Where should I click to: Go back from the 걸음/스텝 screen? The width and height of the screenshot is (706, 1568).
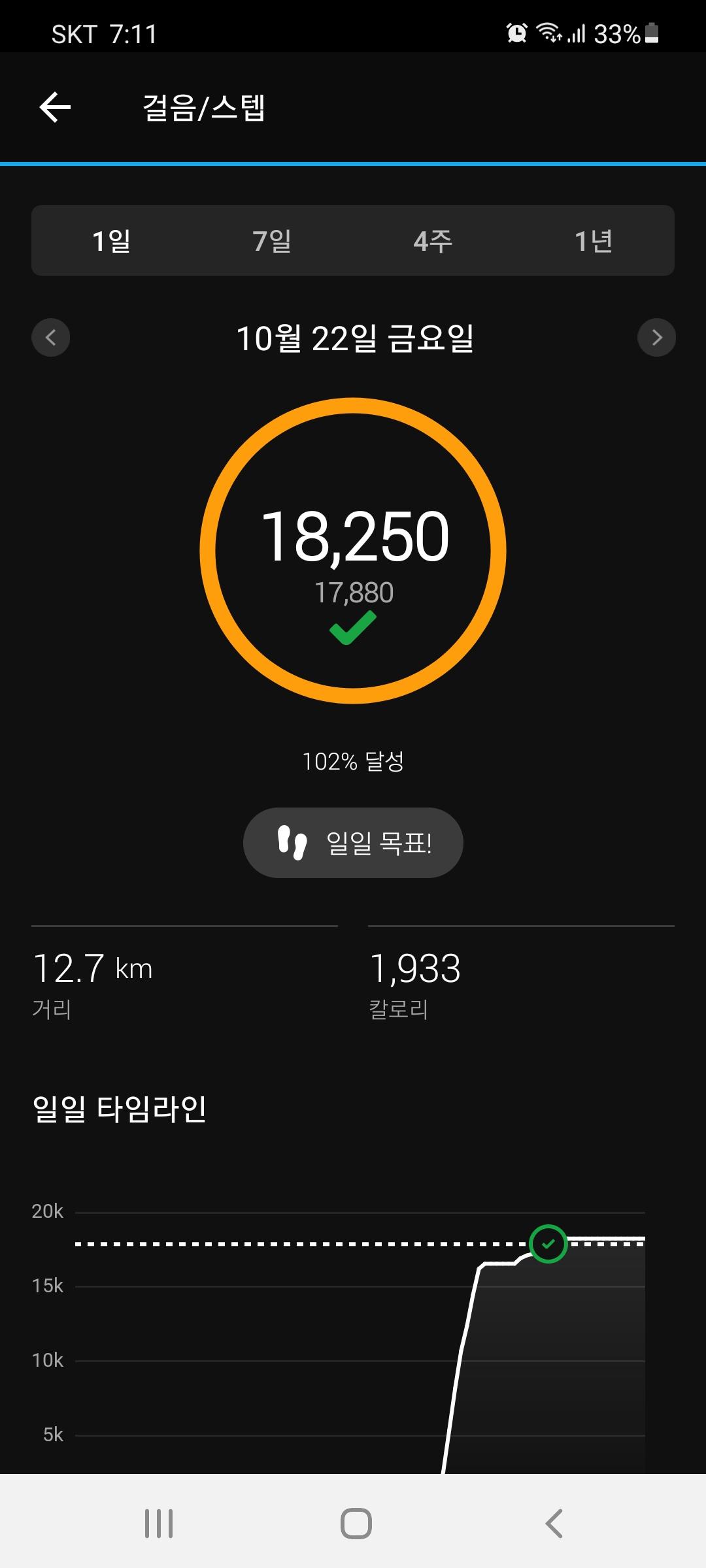55,108
